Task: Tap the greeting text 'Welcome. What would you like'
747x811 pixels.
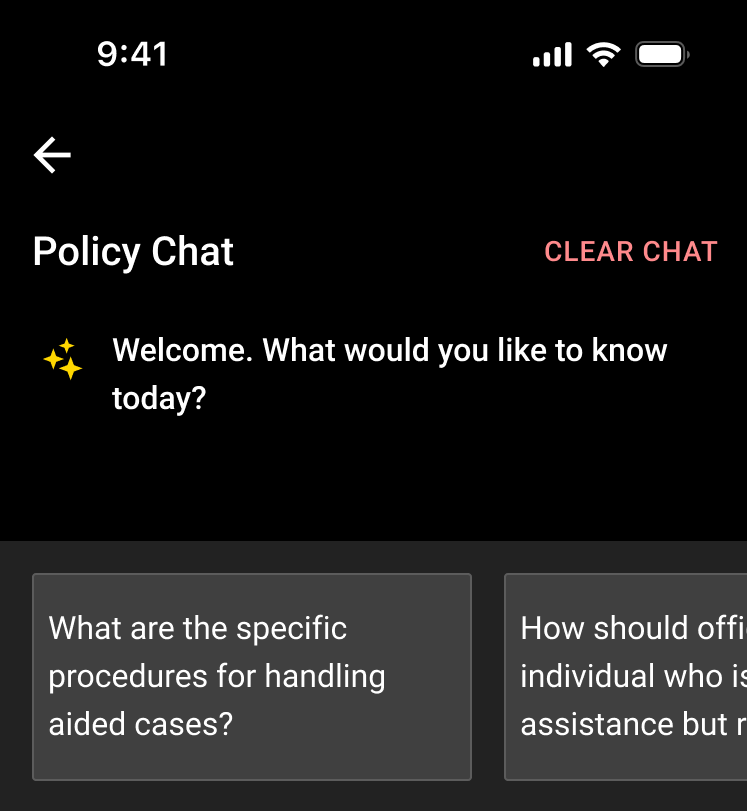Action: (390, 350)
